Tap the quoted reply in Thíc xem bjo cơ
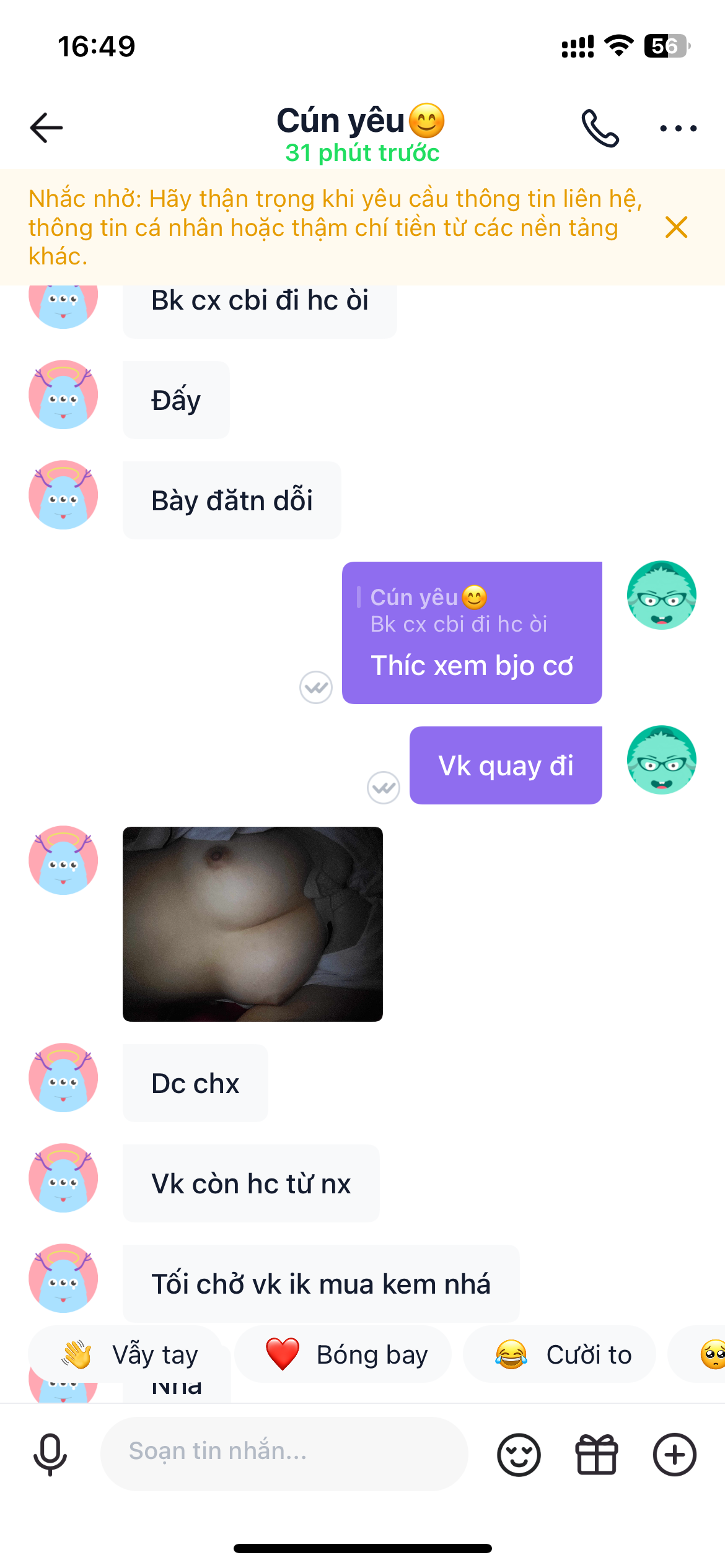 (459, 611)
